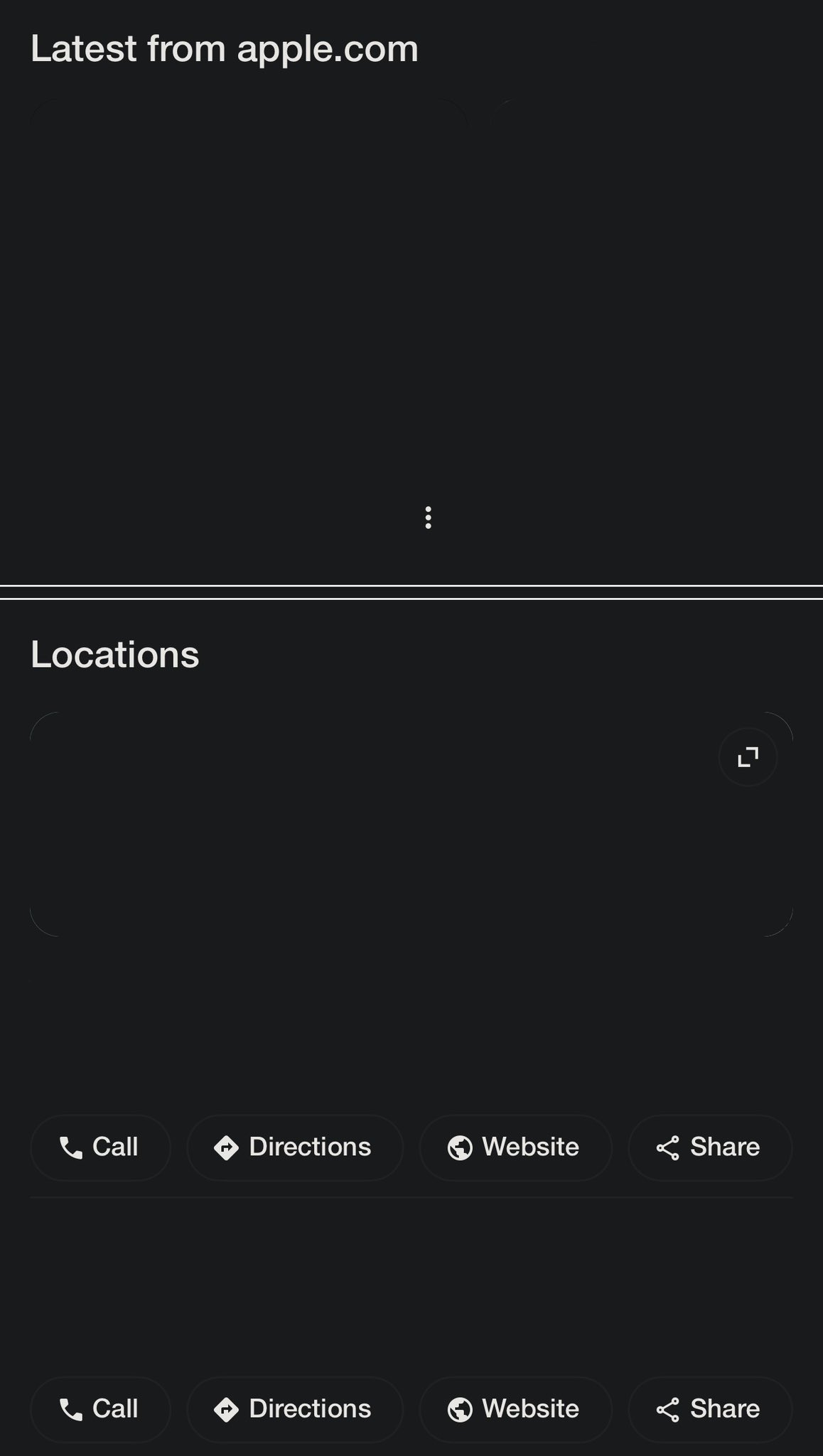Screen dimensions: 823x1456
Task: Call the first listed location
Action: click(x=100, y=1147)
